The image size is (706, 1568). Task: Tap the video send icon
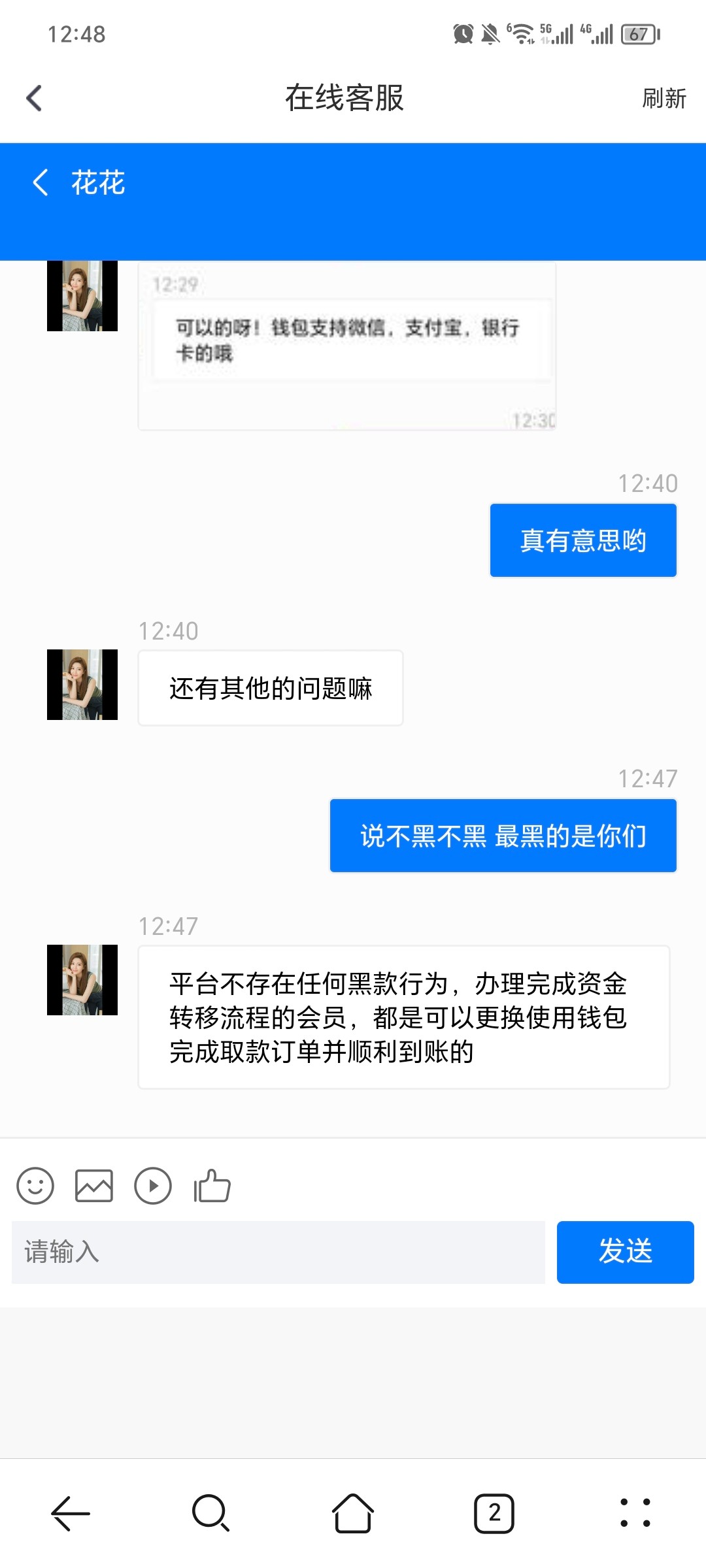pyautogui.click(x=153, y=1185)
